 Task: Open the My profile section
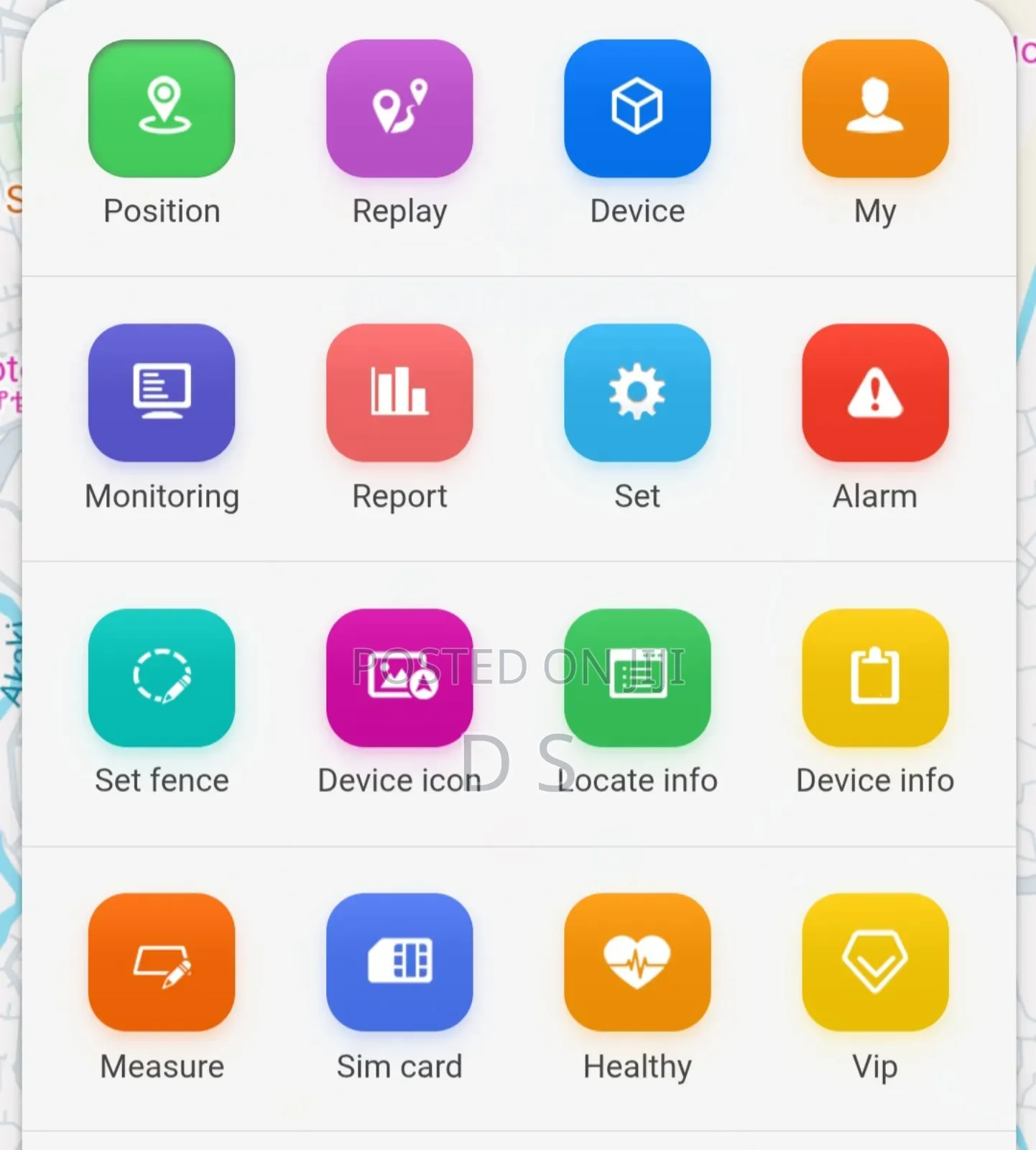875,109
